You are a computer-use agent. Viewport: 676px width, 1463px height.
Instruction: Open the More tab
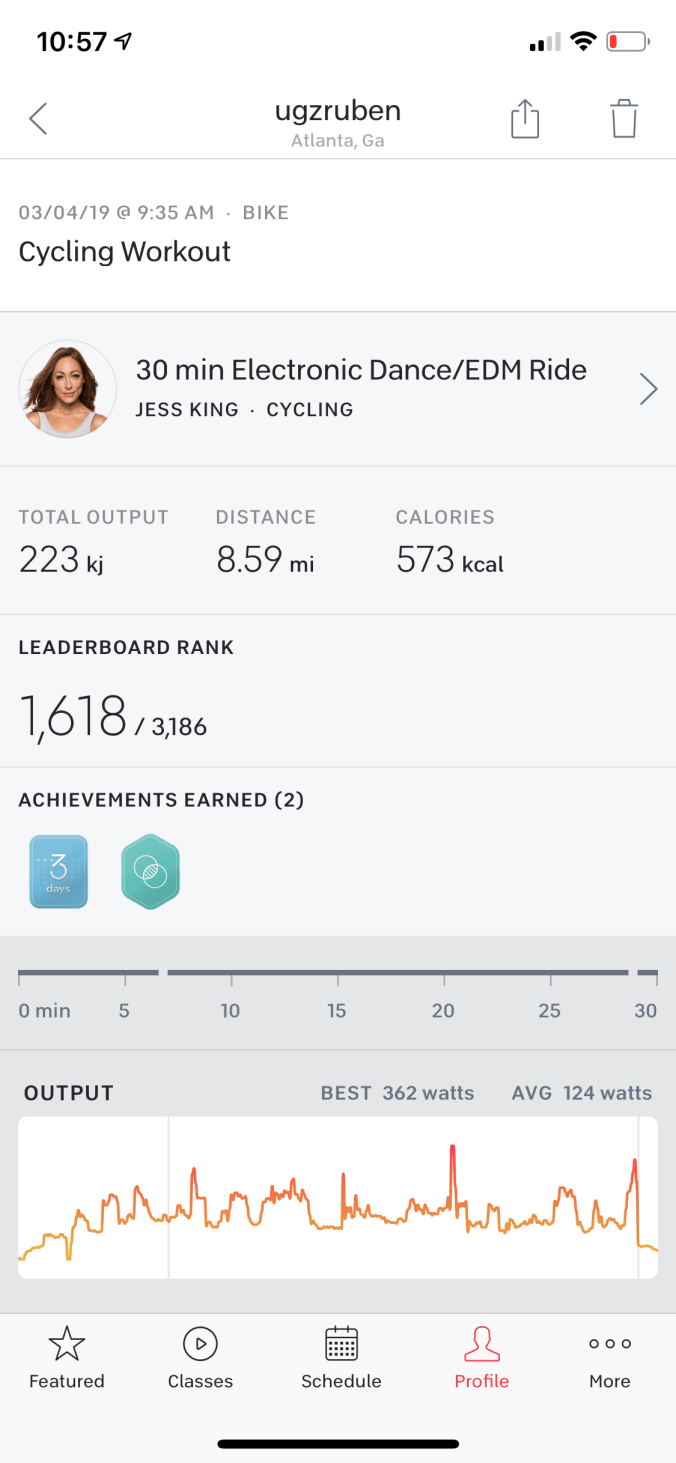pos(610,1358)
